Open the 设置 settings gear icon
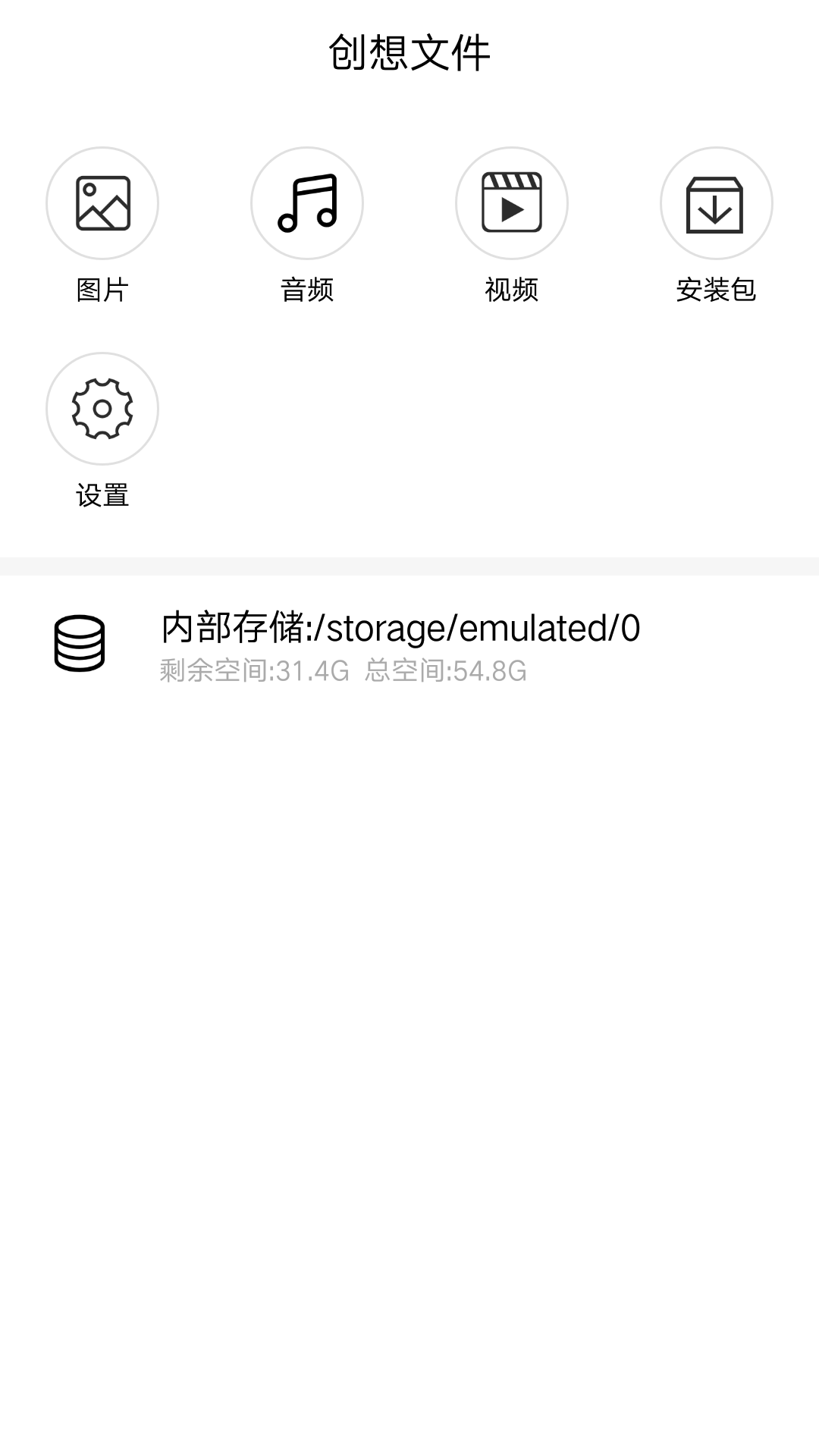 [x=102, y=409]
